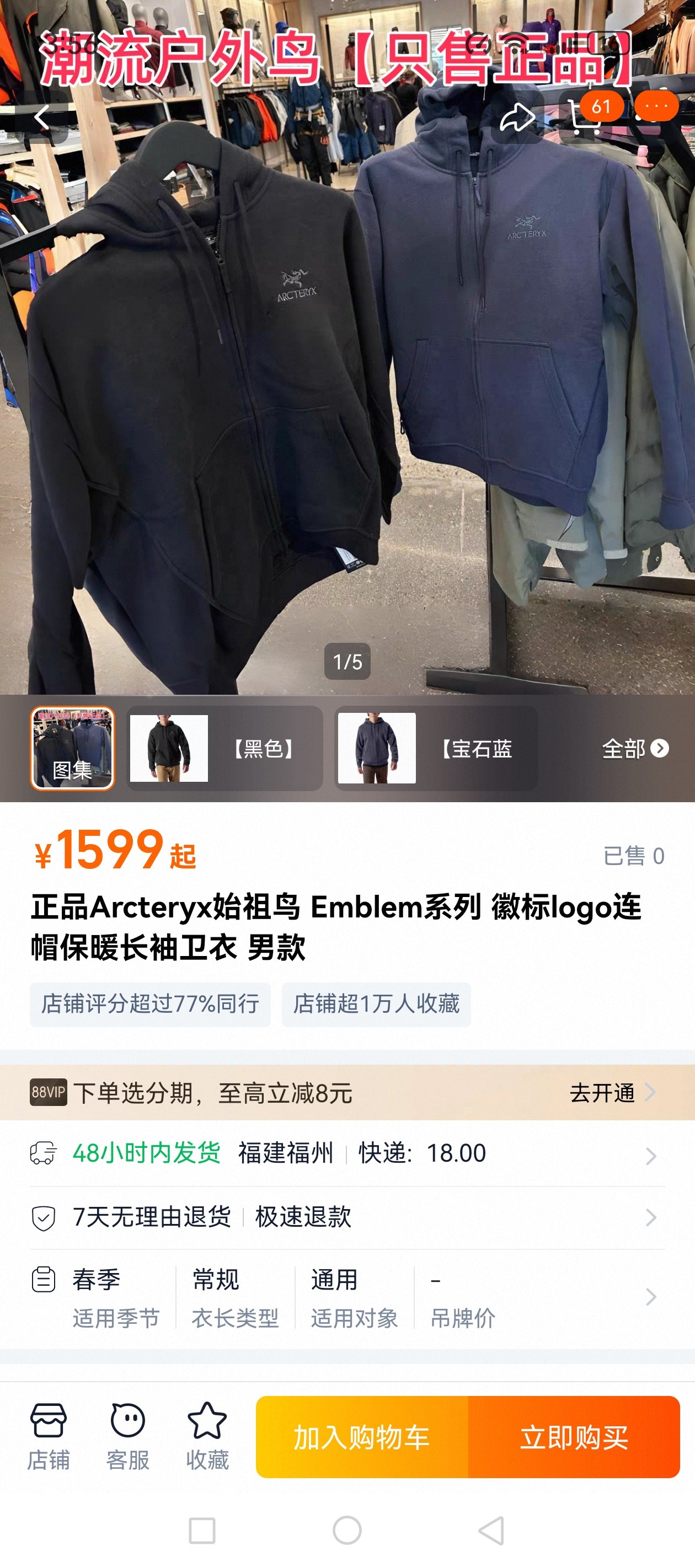Screen dimensions: 695x1568
Task: Go to the system home screen
Action: coord(347,1531)
